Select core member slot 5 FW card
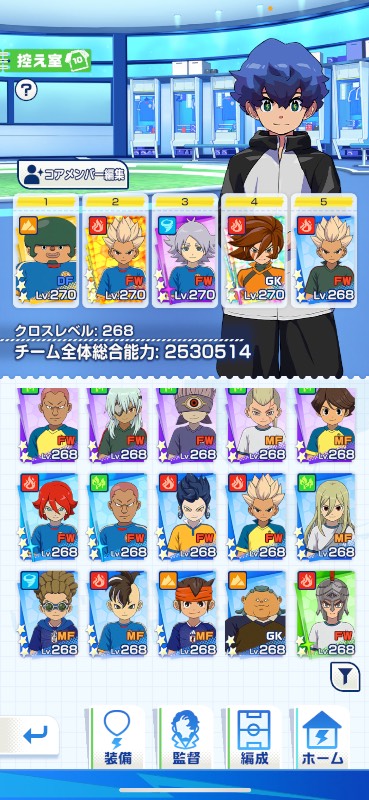 (x=324, y=251)
